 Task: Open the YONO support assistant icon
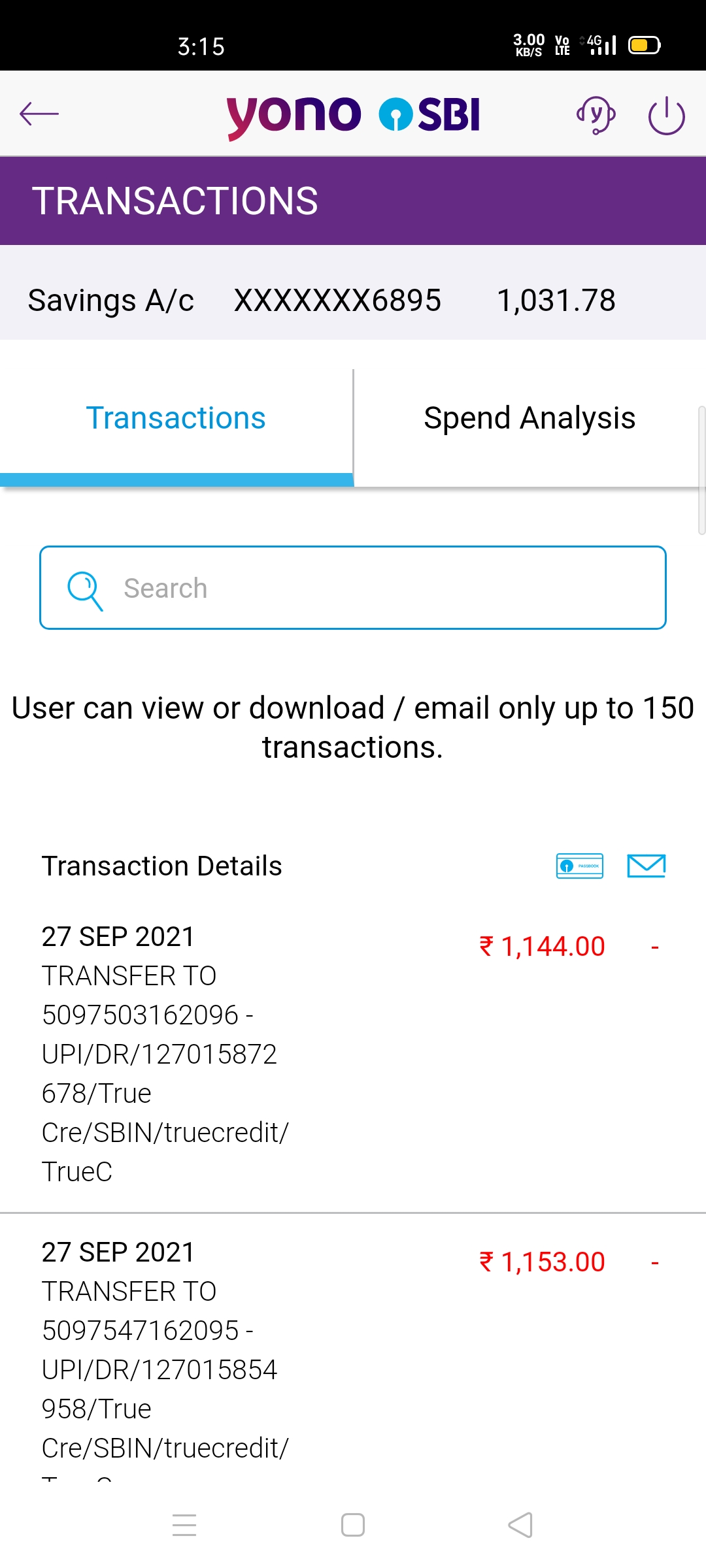[x=596, y=116]
